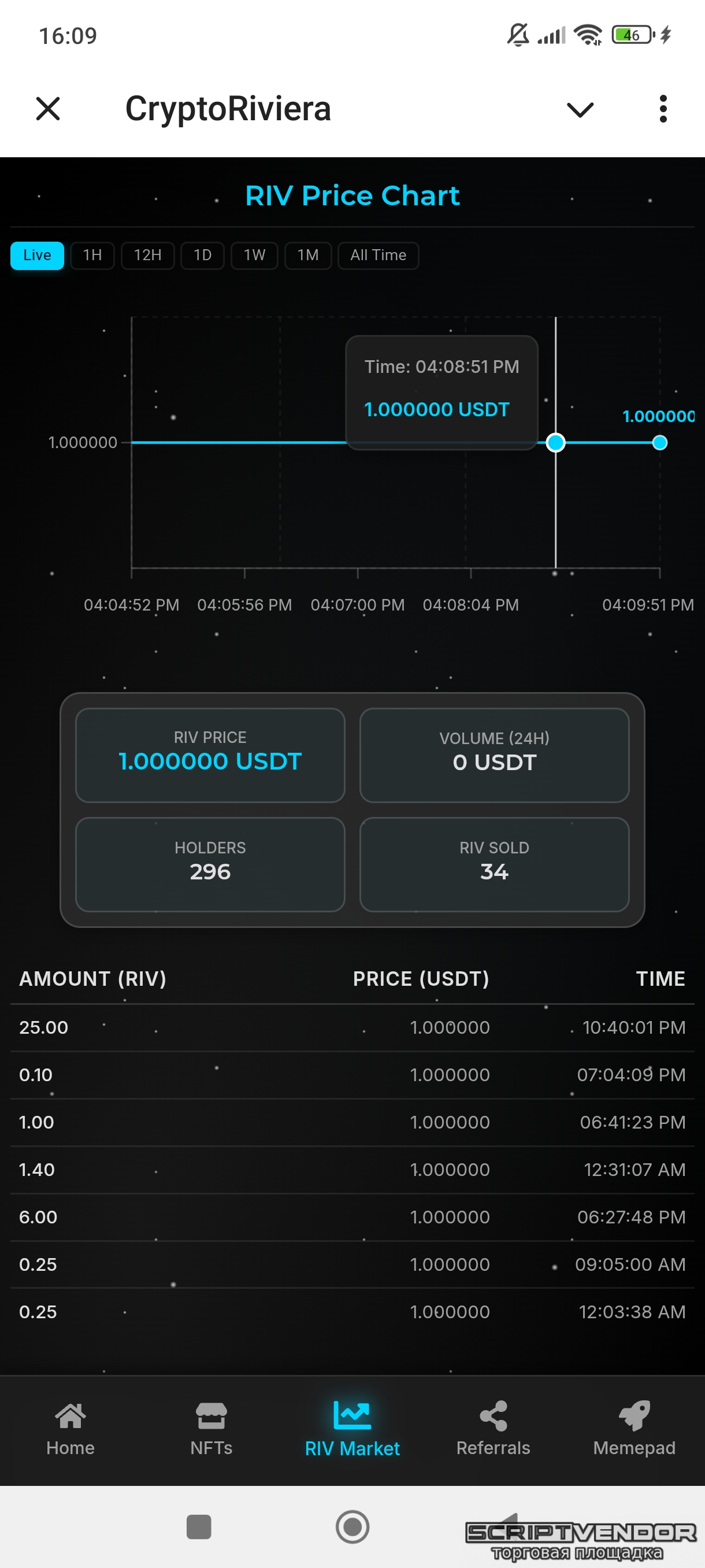The image size is (705, 1568).
Task: Close the CryptoRiviera mini app
Action: click(x=47, y=109)
